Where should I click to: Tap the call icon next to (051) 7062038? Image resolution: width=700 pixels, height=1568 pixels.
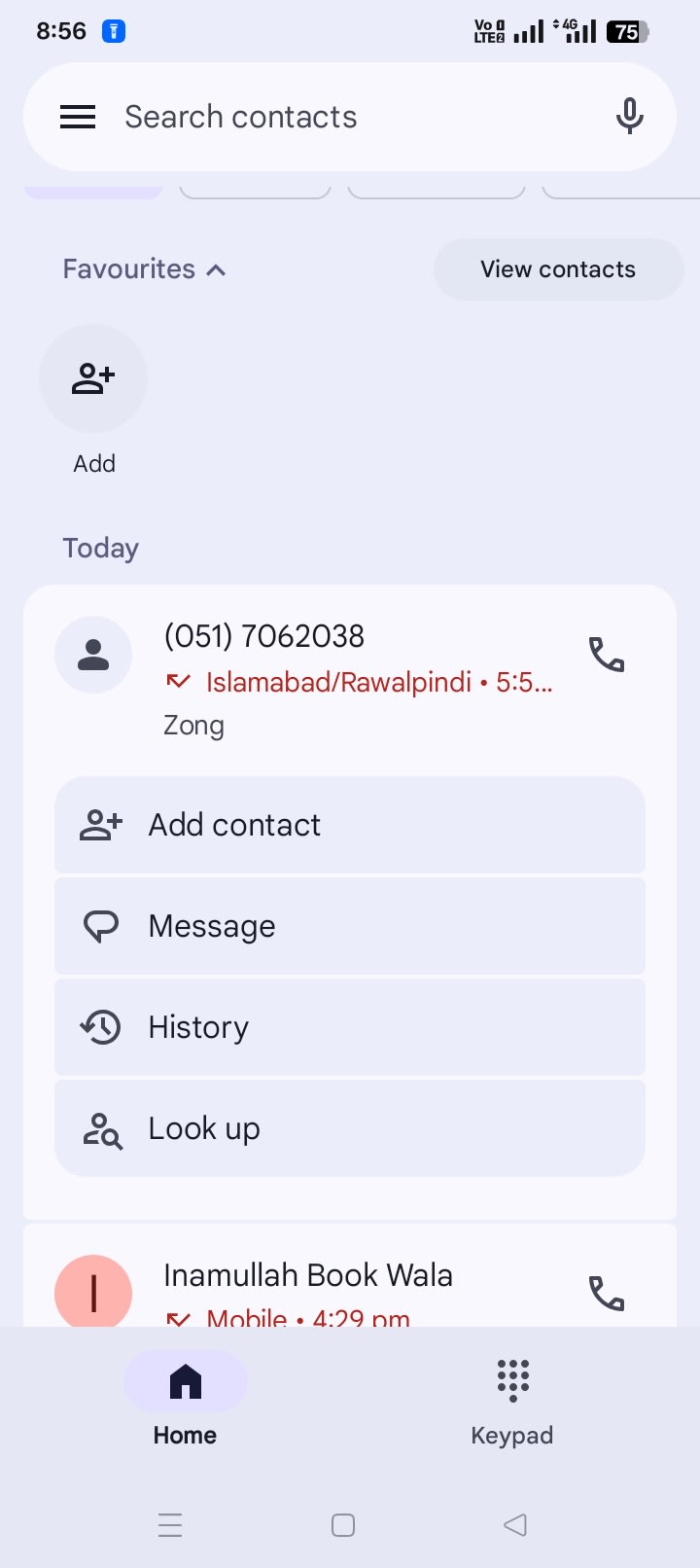(606, 654)
